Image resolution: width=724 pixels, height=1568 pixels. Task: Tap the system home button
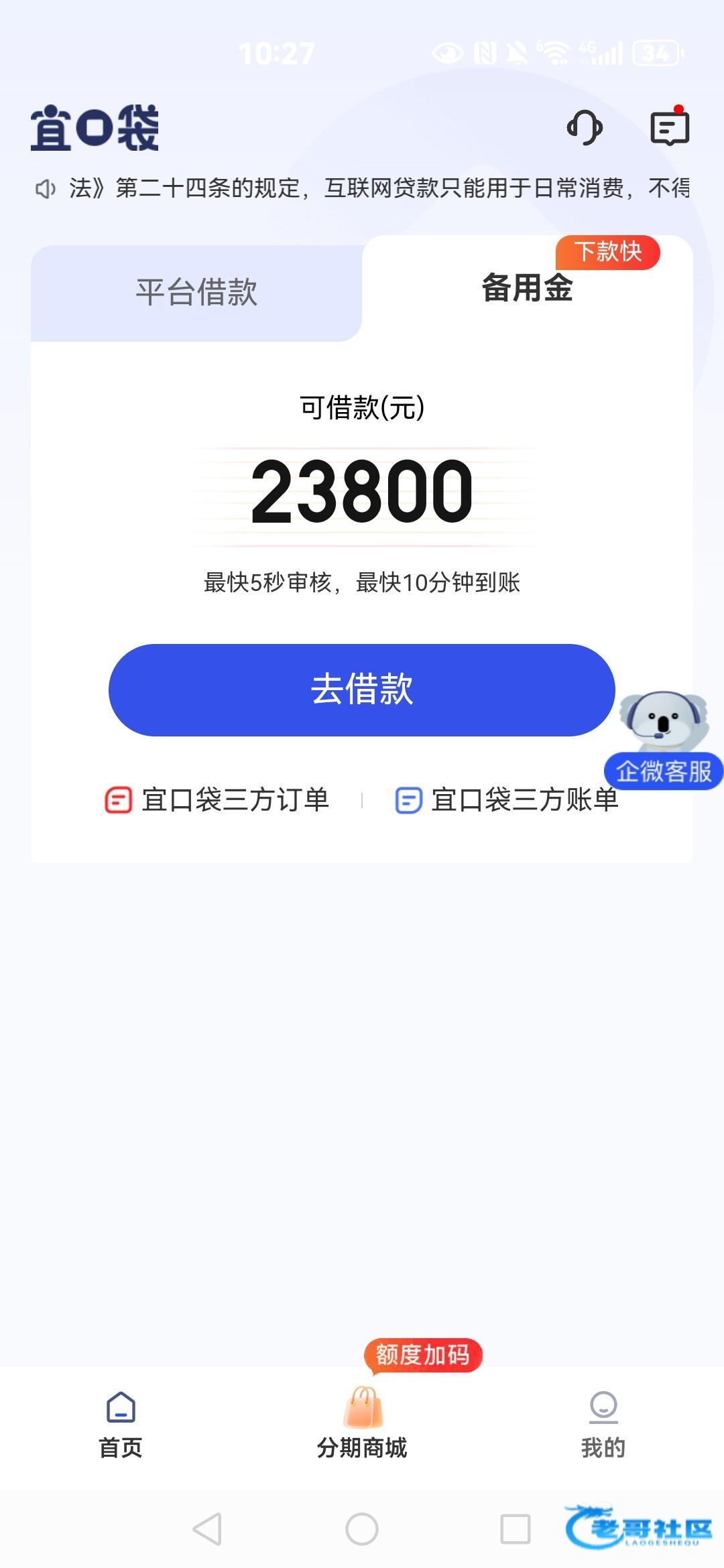(x=362, y=1529)
